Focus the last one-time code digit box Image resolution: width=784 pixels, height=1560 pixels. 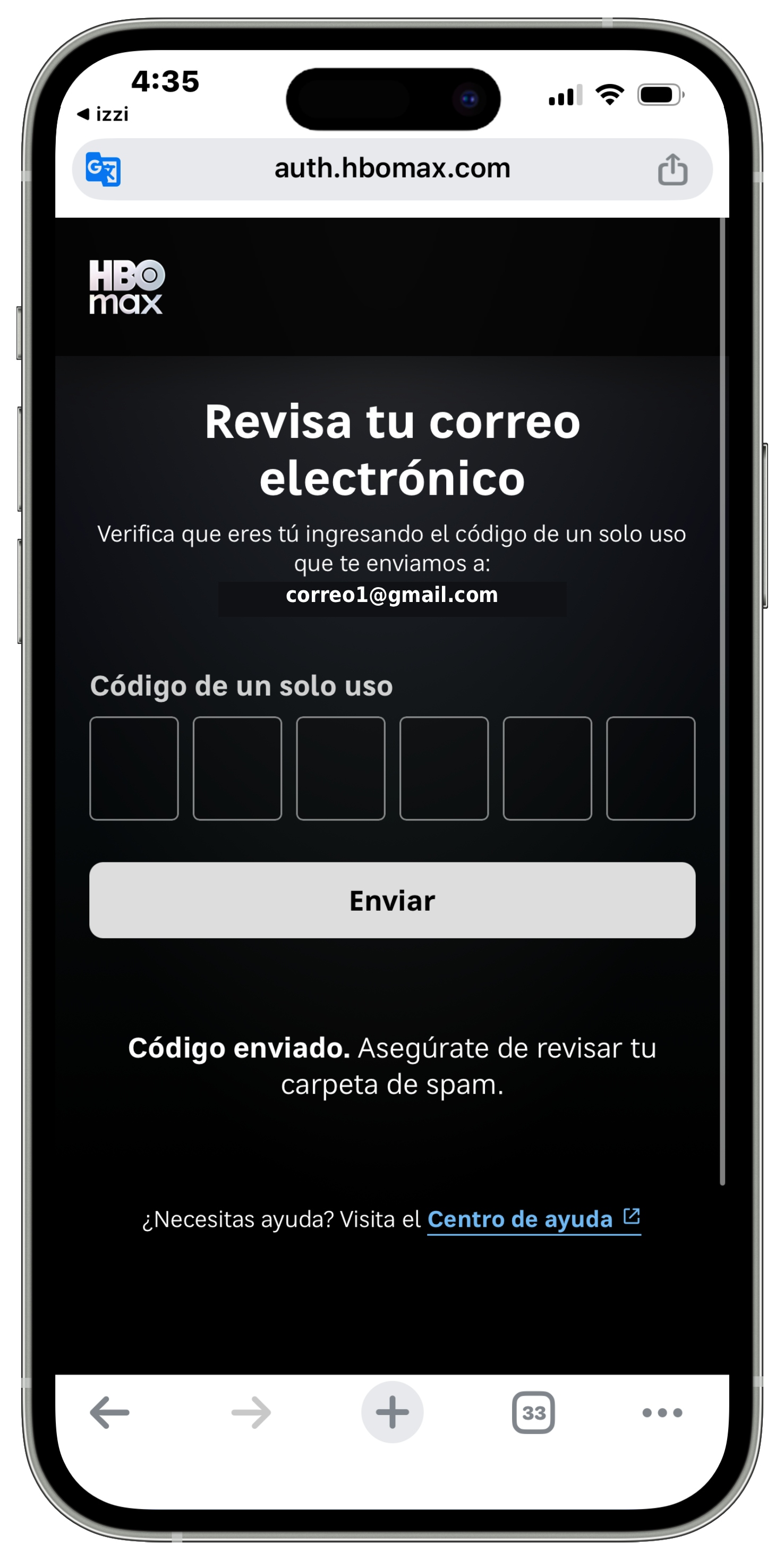[x=650, y=768]
